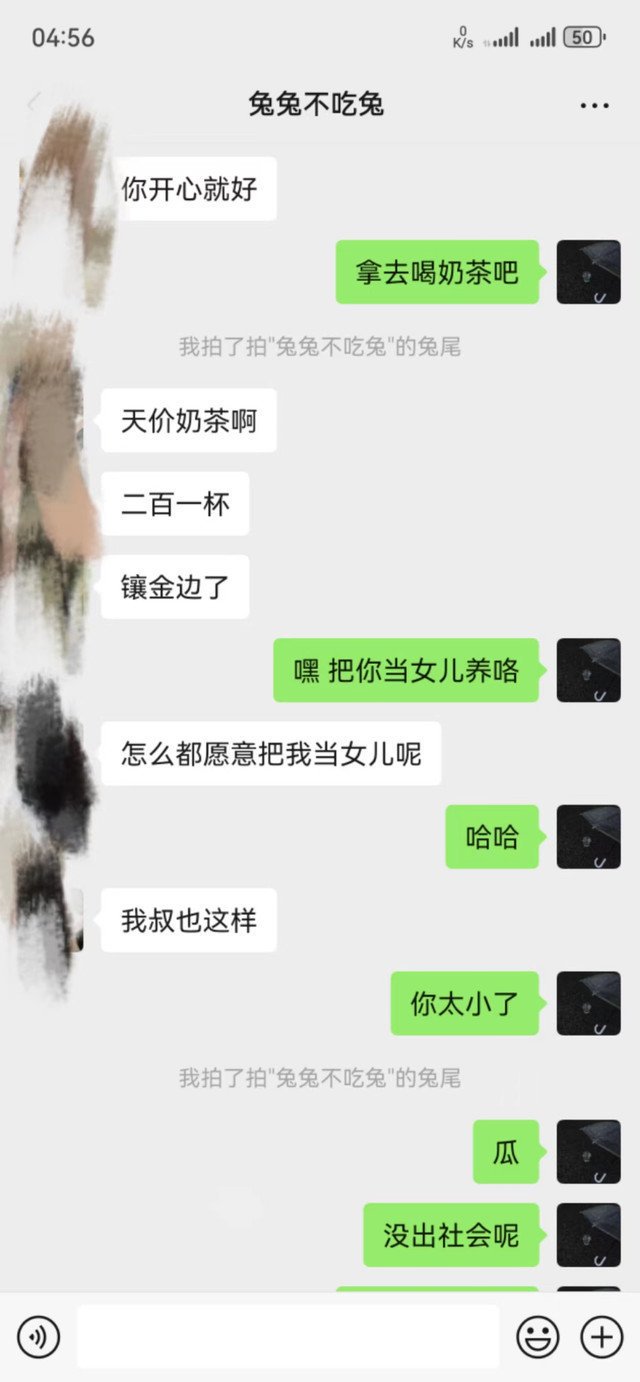Screen dimensions: 640x1382
Task: Tap own avatar next to 拿去喝奶茶吧
Action: (588, 272)
